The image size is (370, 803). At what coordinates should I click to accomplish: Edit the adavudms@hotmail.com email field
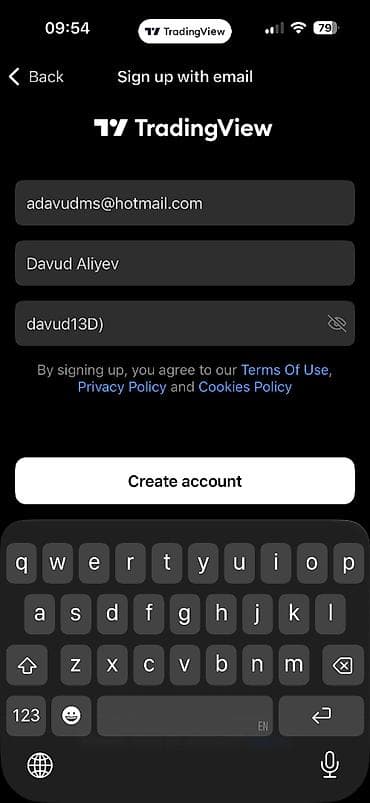click(x=185, y=203)
